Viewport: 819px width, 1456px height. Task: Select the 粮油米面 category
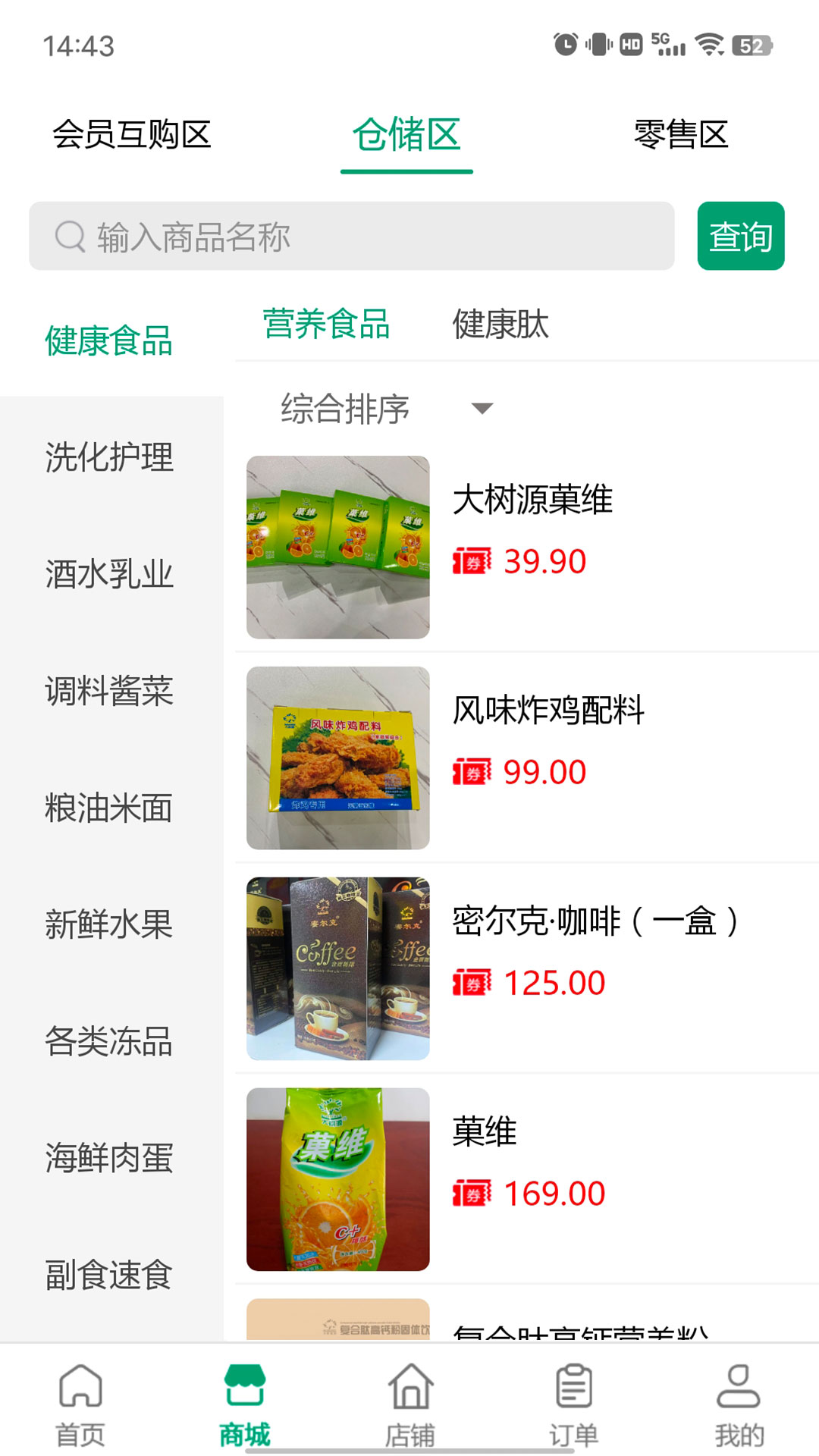[x=109, y=808]
